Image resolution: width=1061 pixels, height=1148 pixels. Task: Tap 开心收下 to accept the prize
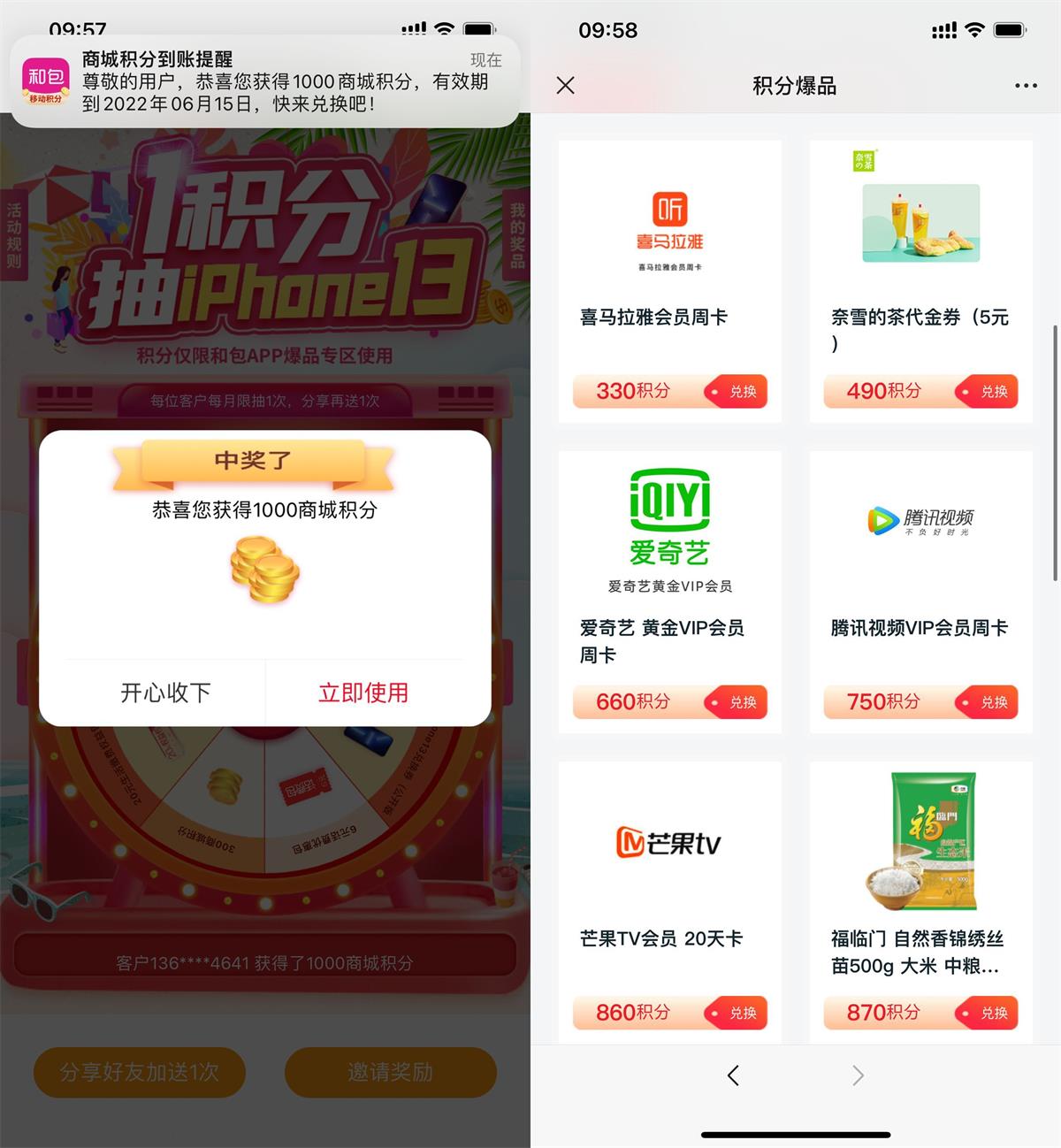[x=164, y=693]
